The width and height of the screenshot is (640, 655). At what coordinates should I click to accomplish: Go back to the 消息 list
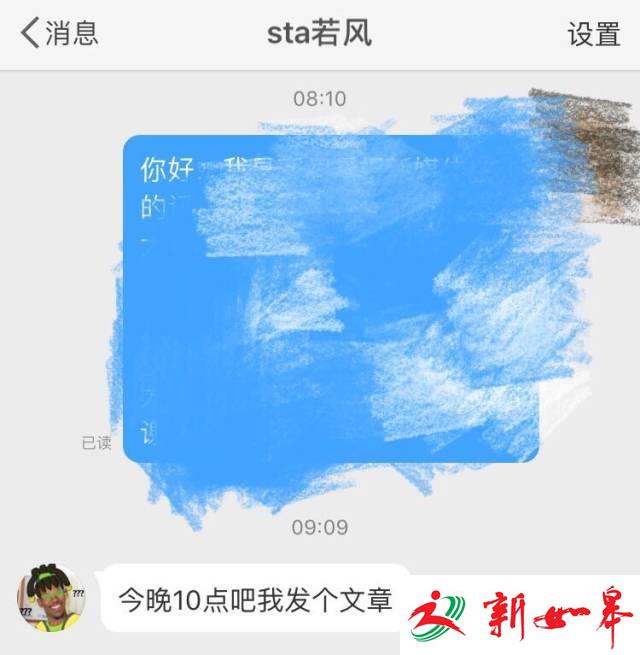point(60,33)
